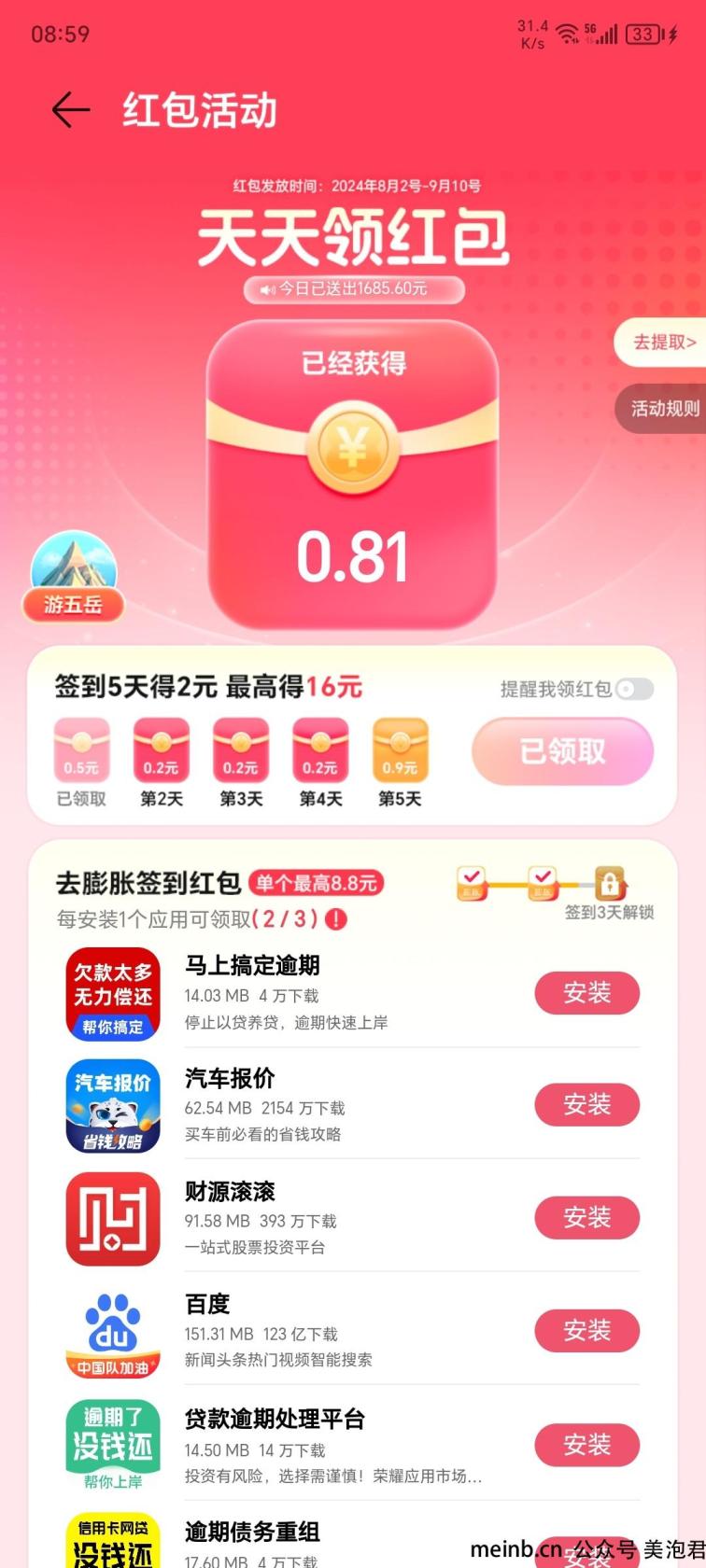Open 去提取 to withdraw the red packet
The image size is (706, 1568).
[x=663, y=343]
